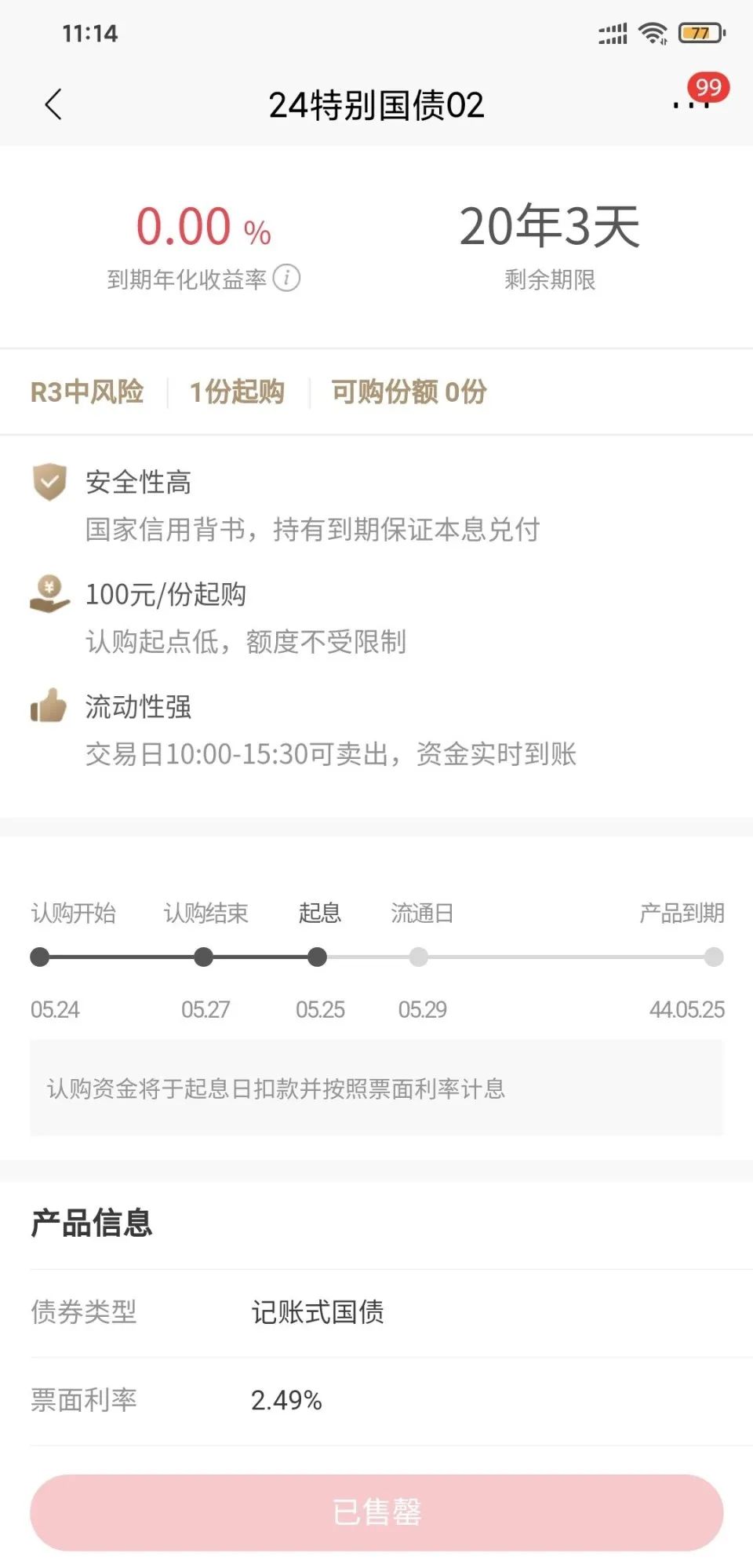The height and width of the screenshot is (1568, 753).
Task: Go back from 24特别国债02 page
Action: 53,104
